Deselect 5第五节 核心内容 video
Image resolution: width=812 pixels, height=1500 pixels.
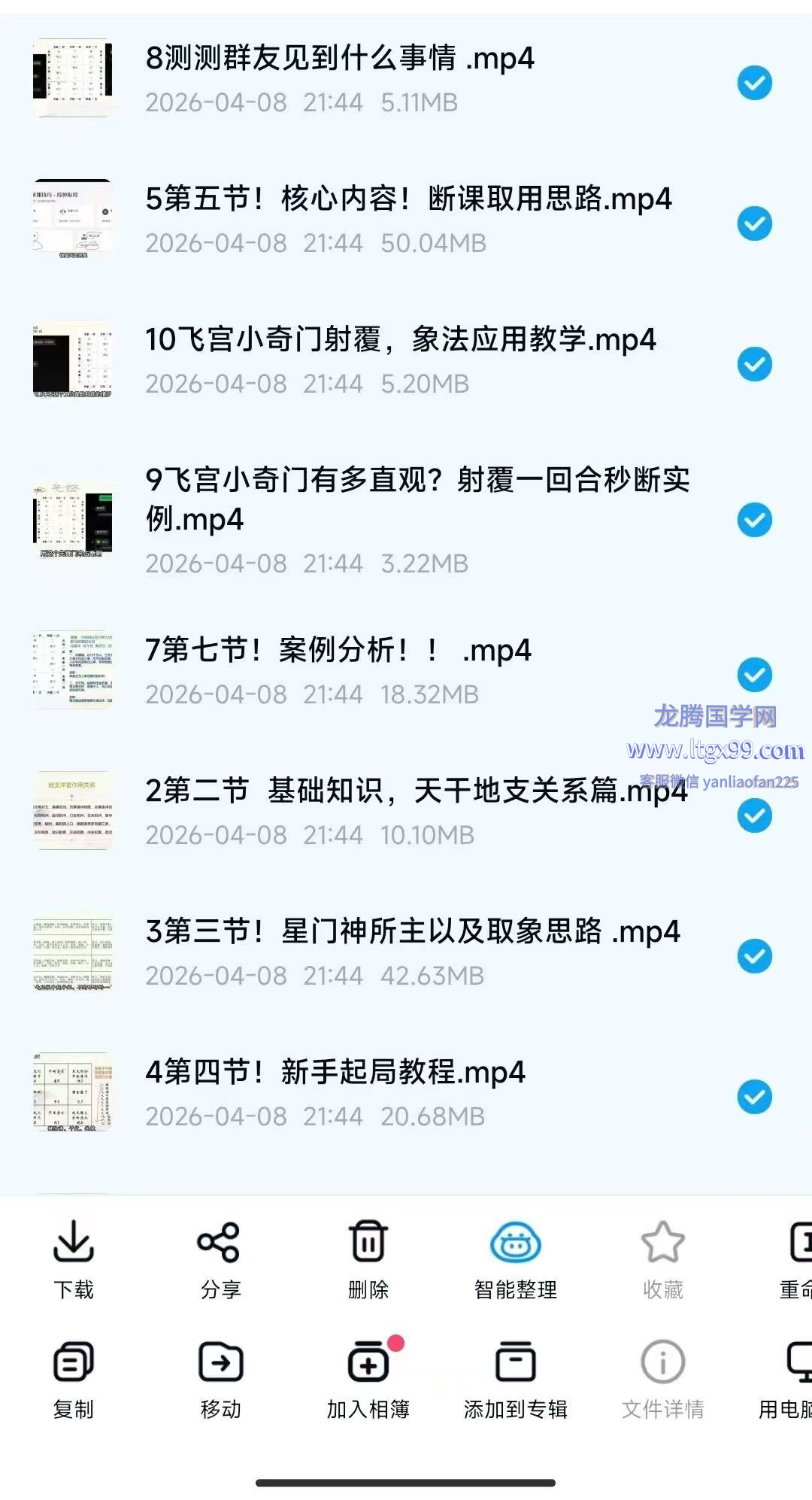click(755, 223)
